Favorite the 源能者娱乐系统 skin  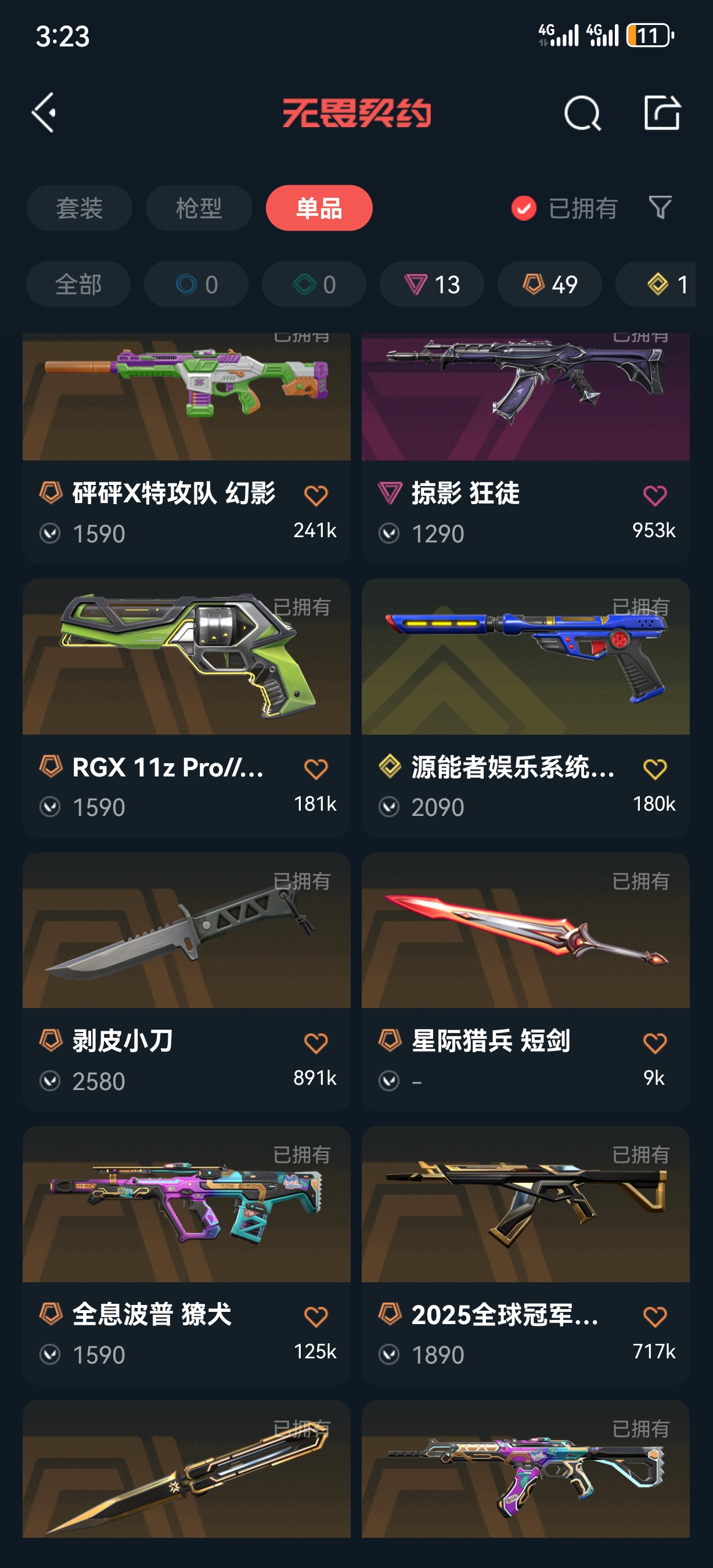(x=654, y=769)
